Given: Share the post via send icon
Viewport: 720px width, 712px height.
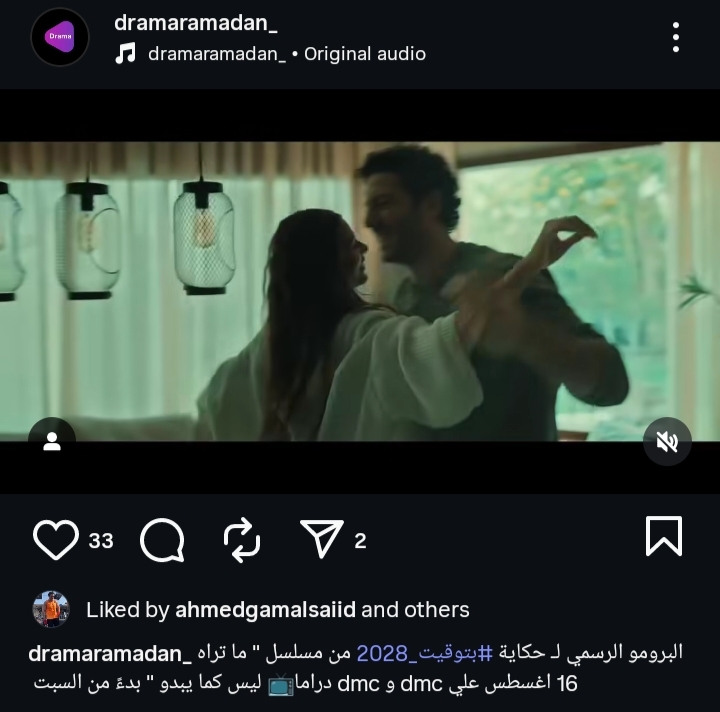Looking at the screenshot, I should (x=322, y=541).
